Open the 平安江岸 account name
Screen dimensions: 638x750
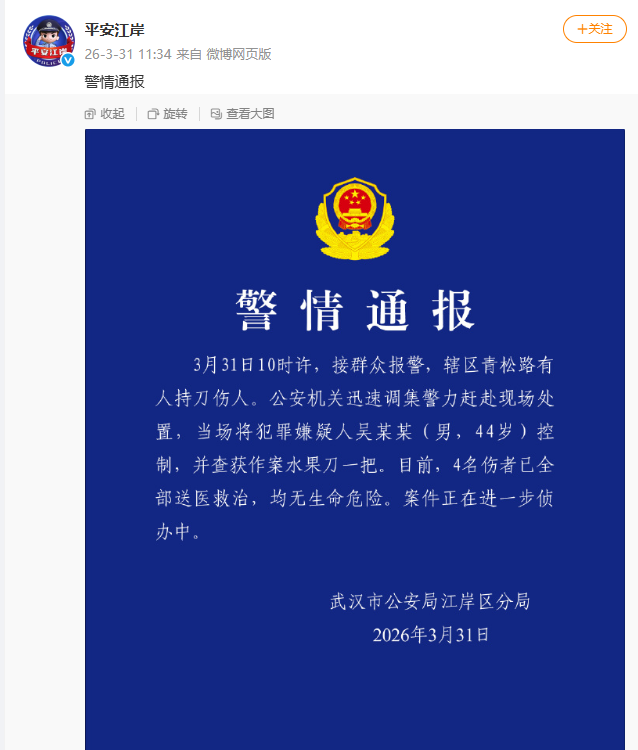[x=114, y=30]
